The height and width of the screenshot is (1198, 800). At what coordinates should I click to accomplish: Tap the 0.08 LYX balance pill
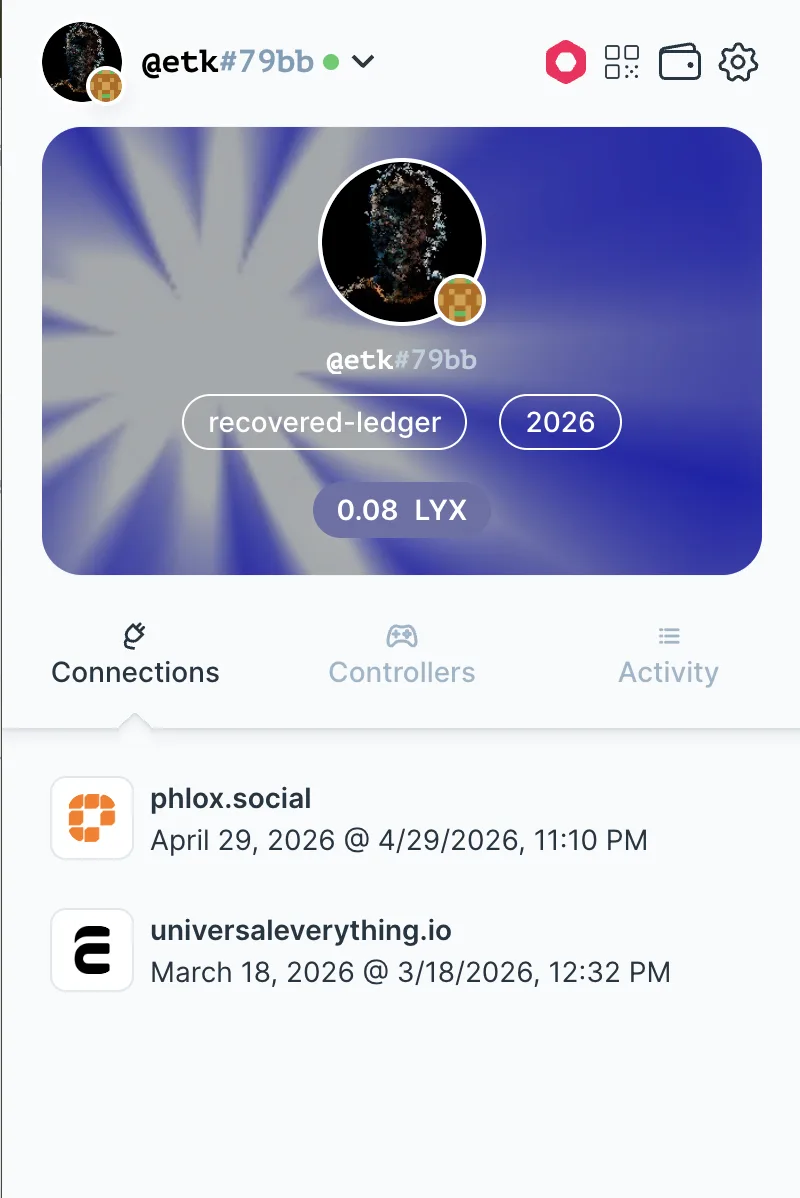(x=402, y=510)
